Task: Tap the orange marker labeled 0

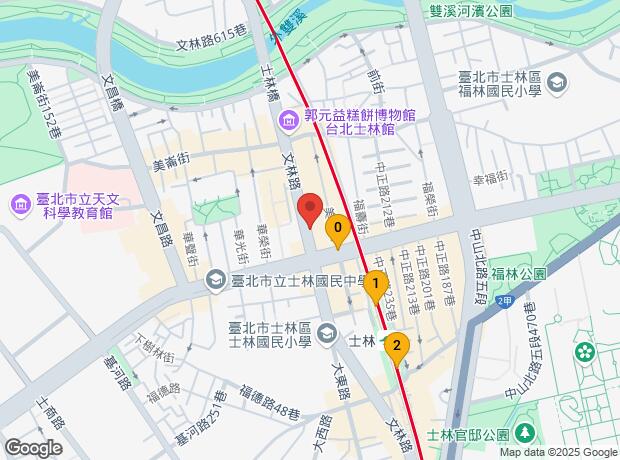Action: [x=338, y=230]
